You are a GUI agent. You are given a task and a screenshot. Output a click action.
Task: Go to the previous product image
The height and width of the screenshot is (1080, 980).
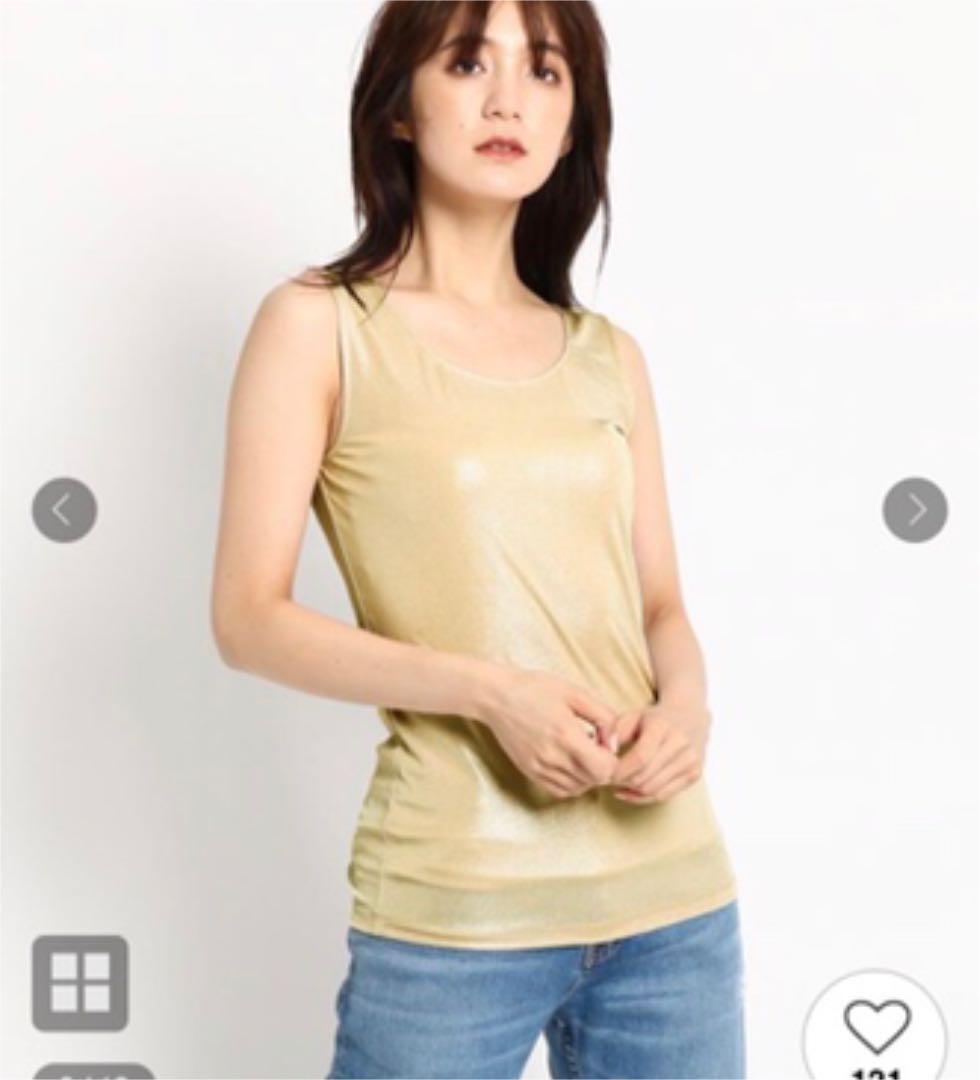64,510
